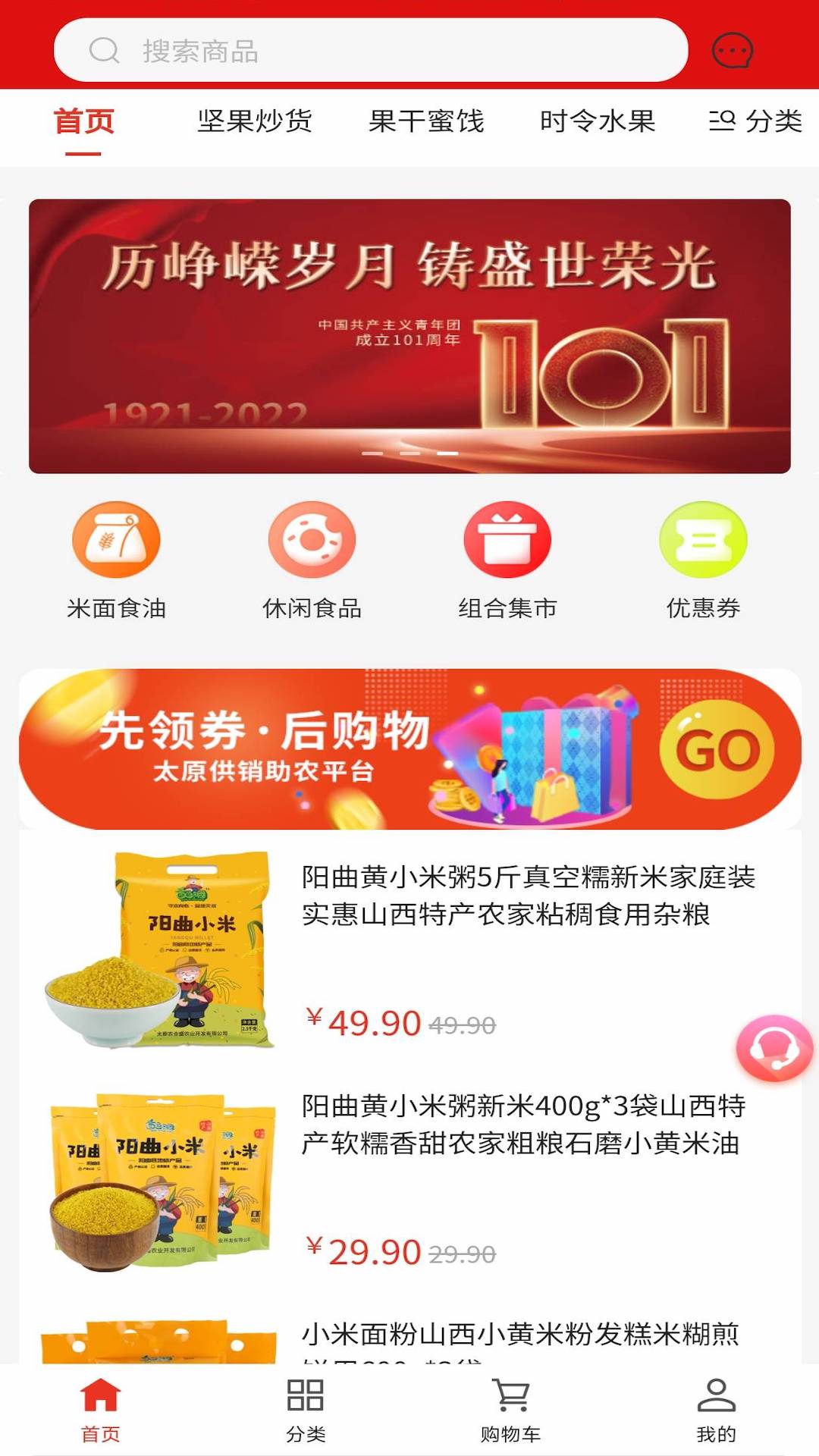Viewport: 819px width, 1456px height.
Task: Open the messages chat bubble icon
Action: pos(732,52)
